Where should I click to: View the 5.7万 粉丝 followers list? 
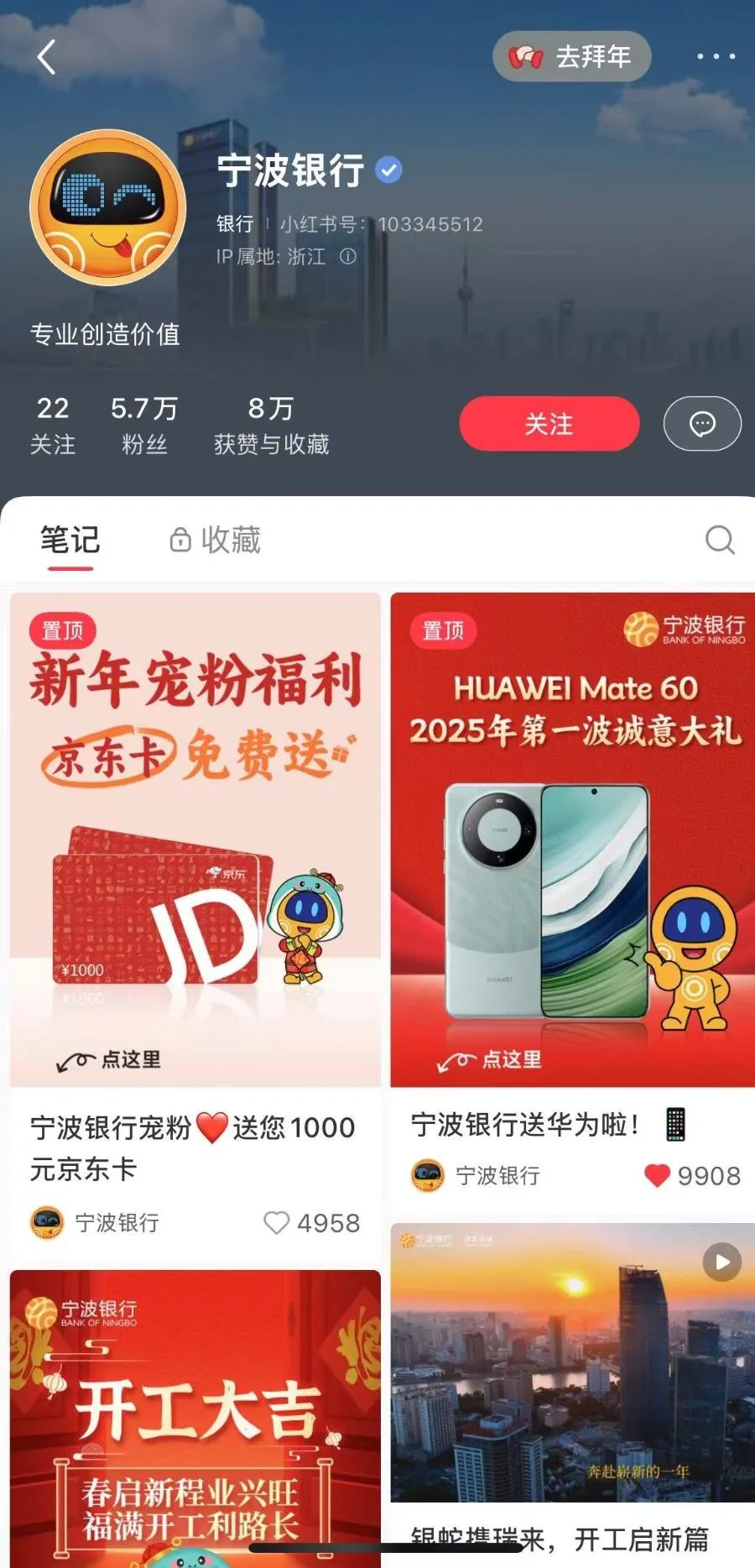pos(144,425)
